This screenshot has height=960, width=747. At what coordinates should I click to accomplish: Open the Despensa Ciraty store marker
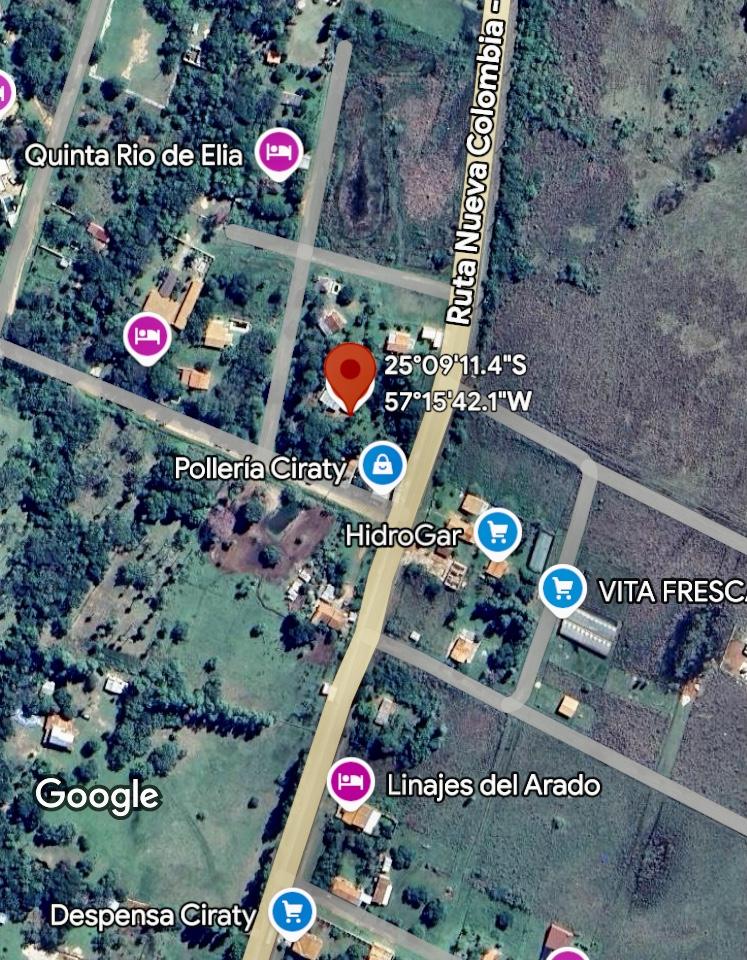point(292,911)
